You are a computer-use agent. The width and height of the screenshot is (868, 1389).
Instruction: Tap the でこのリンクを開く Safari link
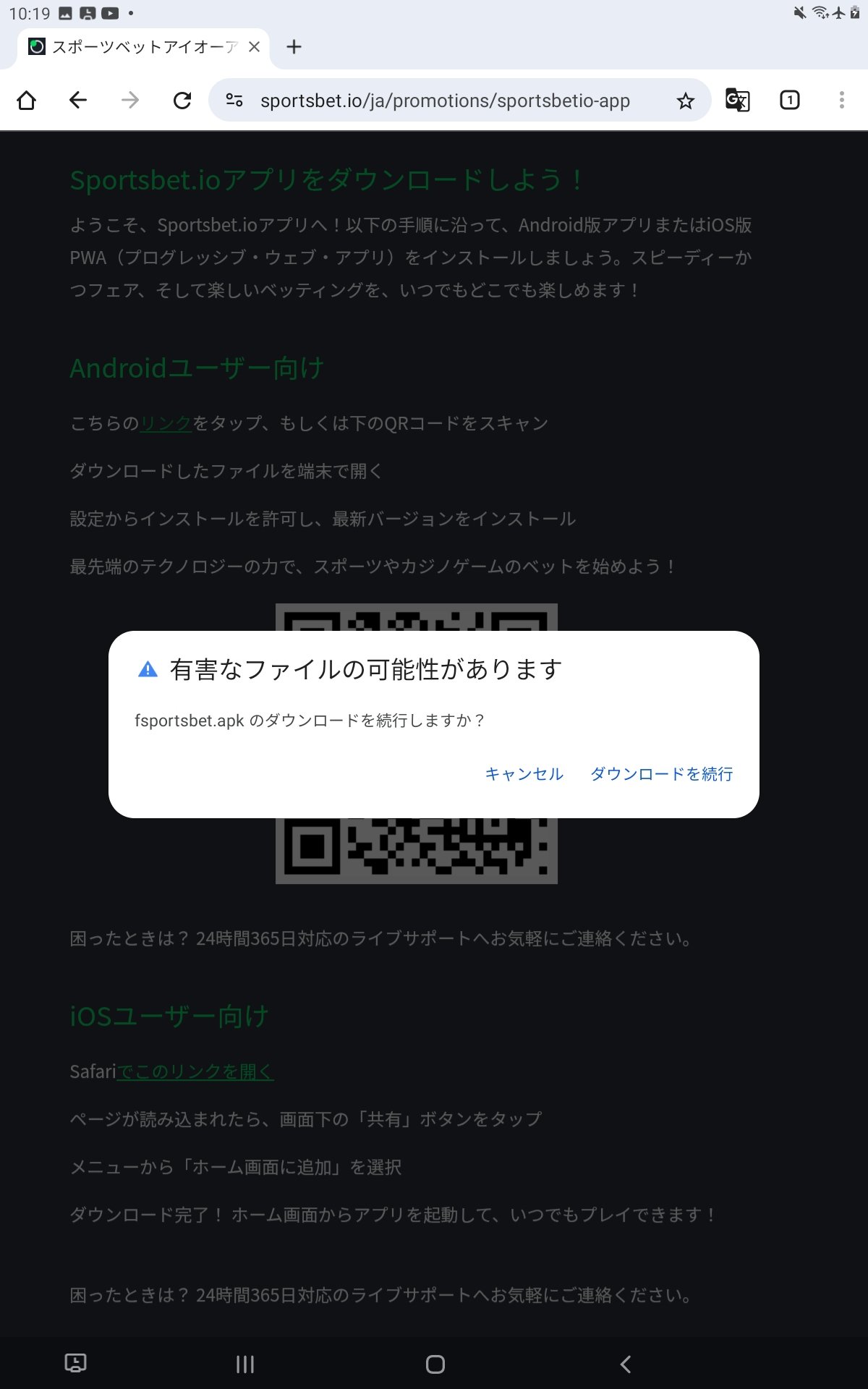[x=195, y=1073]
